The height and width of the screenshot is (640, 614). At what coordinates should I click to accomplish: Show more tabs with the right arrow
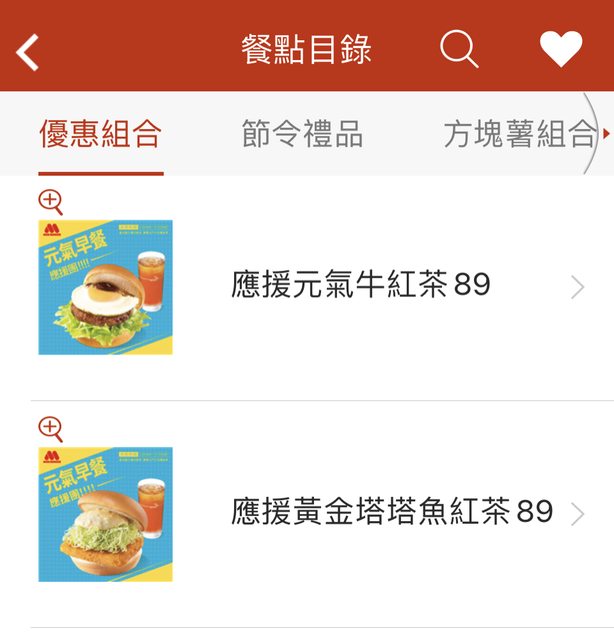[606, 133]
